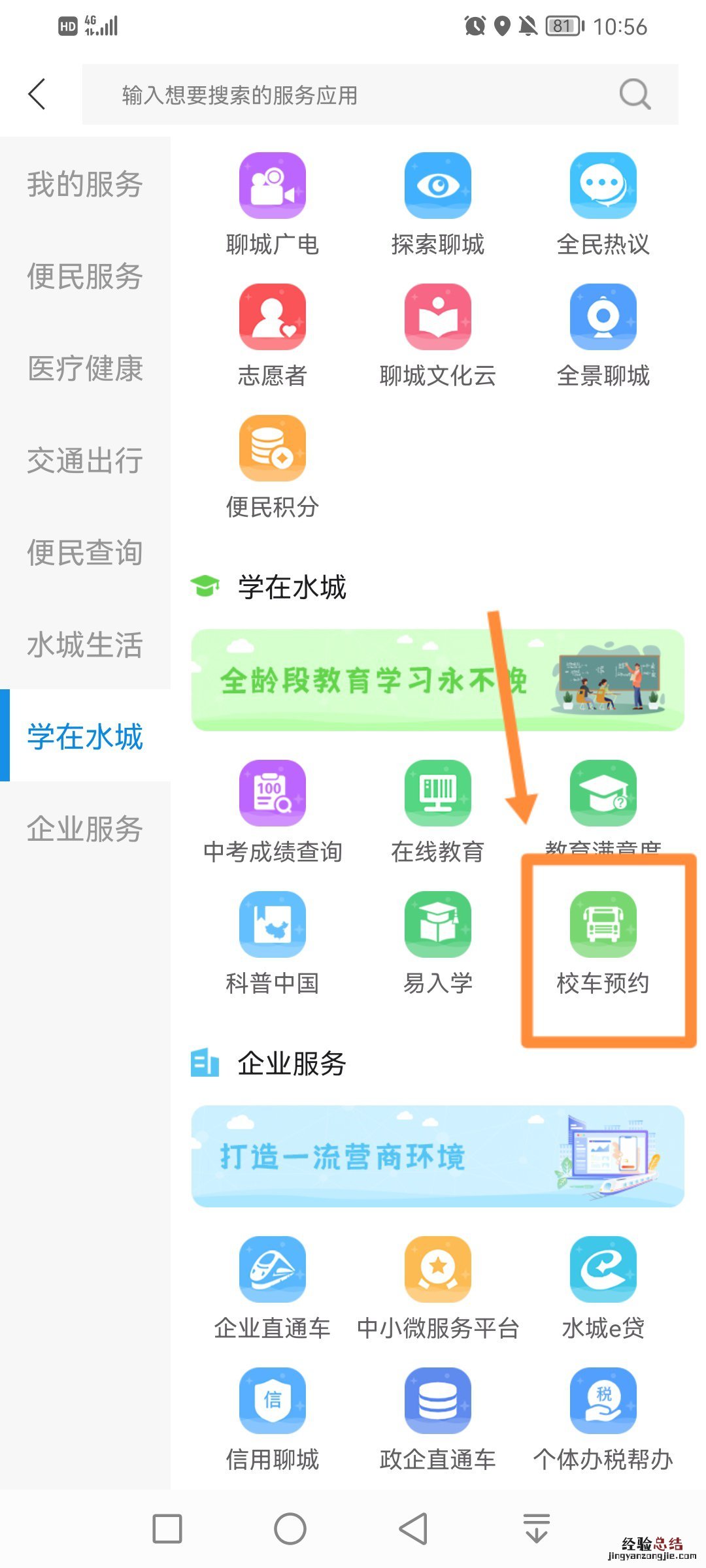Image resolution: width=706 pixels, height=1568 pixels.
Task: Select 便民查询 in the sidebar
Action: click(x=85, y=553)
